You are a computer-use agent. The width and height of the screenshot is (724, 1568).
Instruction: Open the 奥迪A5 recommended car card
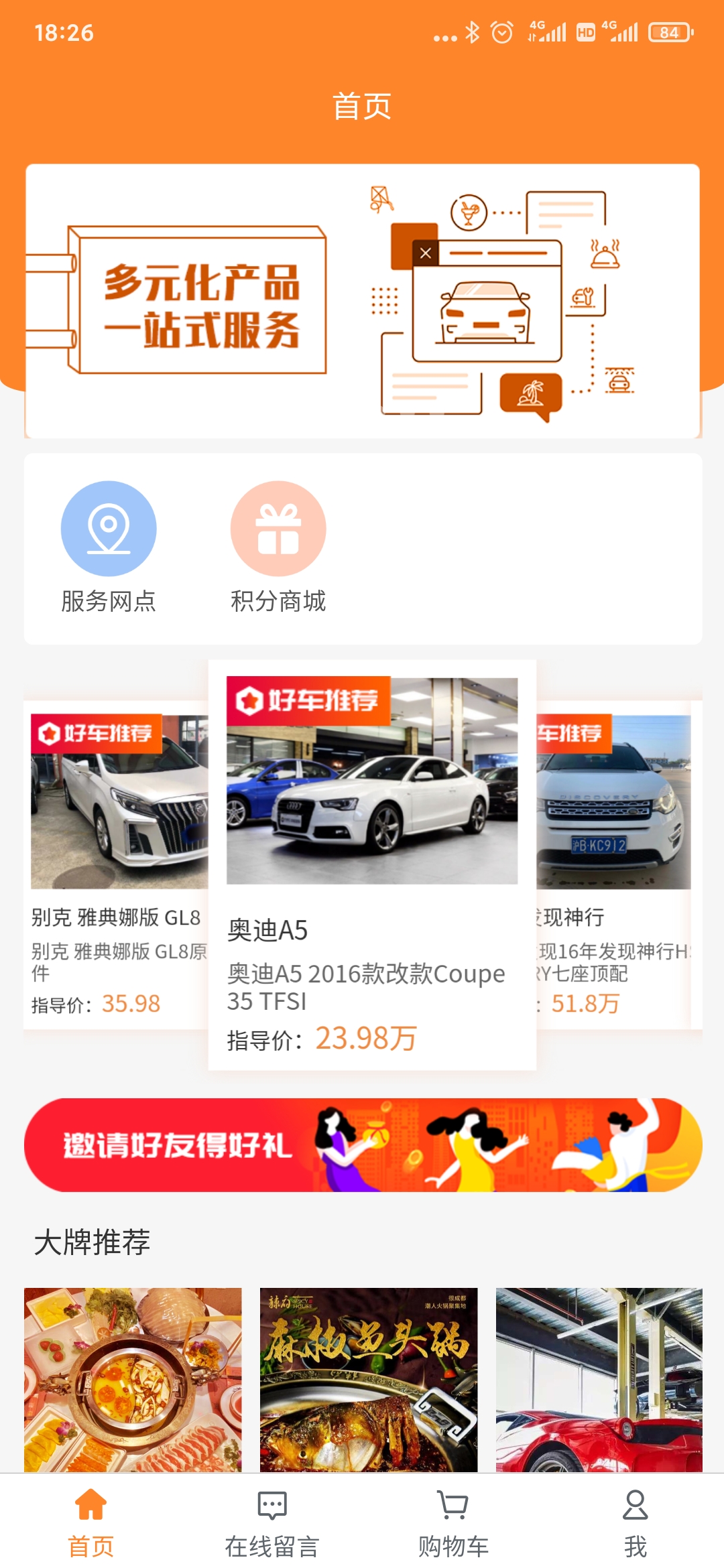pos(372,864)
